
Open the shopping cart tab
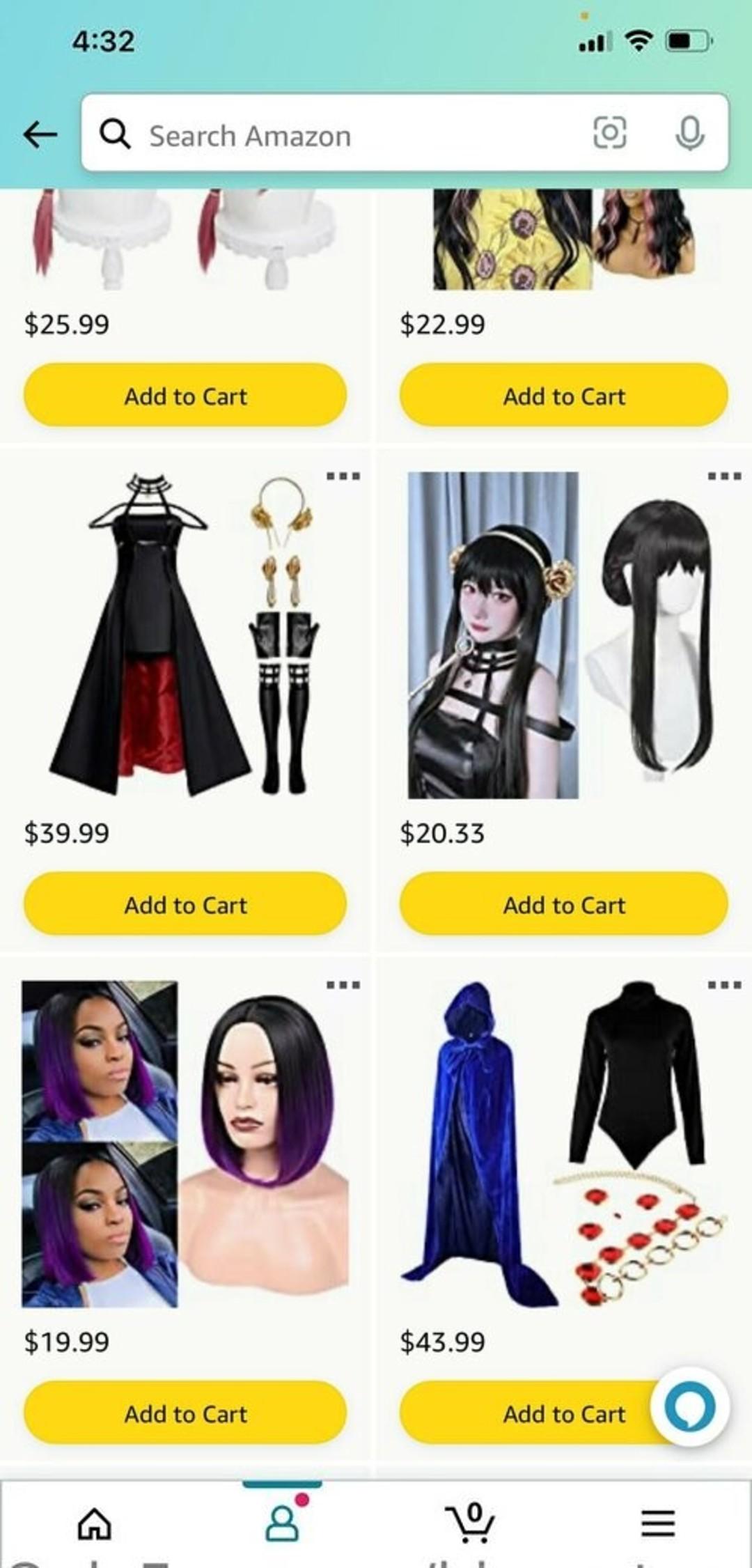coord(470,1522)
